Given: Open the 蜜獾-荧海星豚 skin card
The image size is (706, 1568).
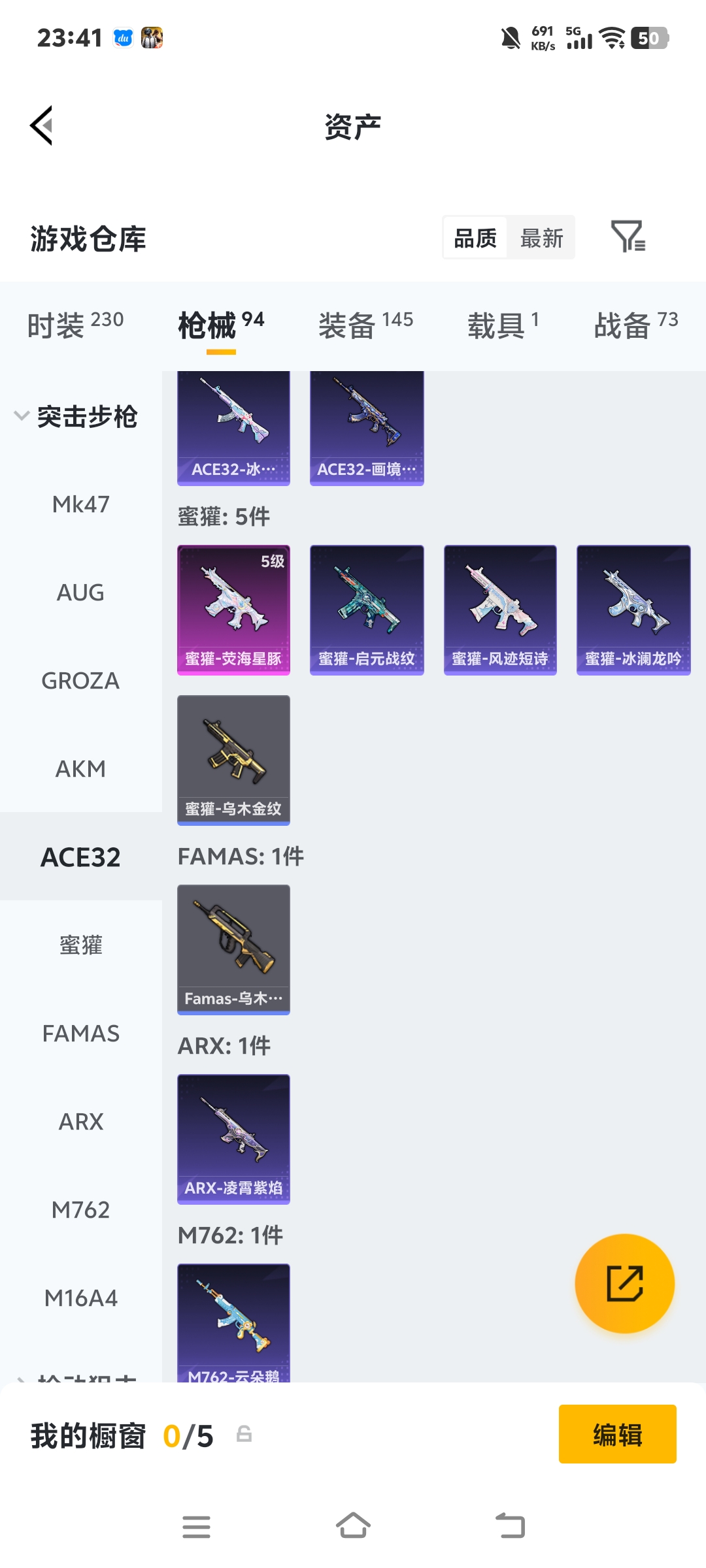Looking at the screenshot, I should coord(233,610).
